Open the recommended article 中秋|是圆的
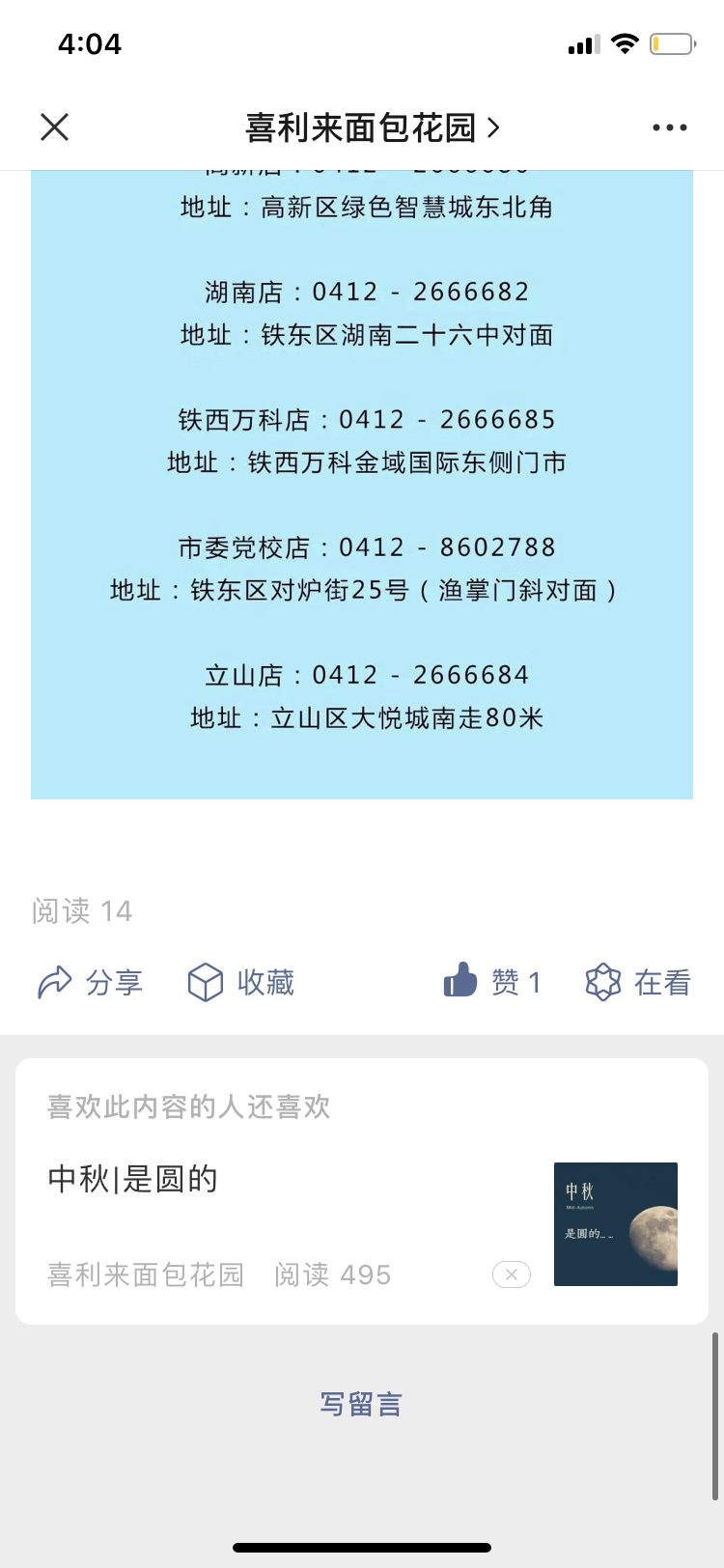Screen dimensions: 724x1568 click(x=133, y=1179)
